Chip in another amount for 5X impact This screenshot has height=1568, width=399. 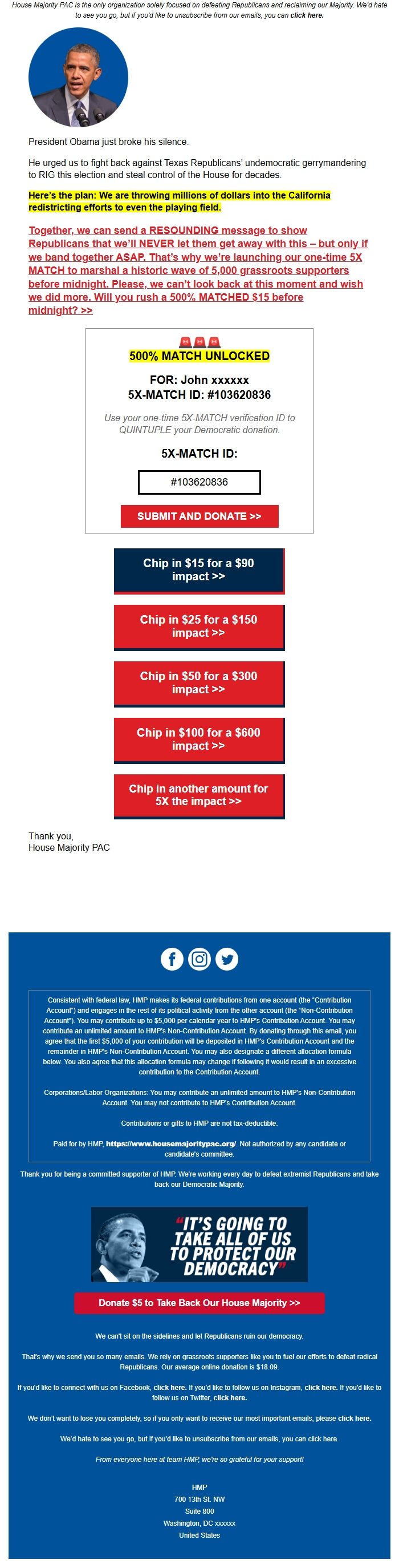point(199,796)
